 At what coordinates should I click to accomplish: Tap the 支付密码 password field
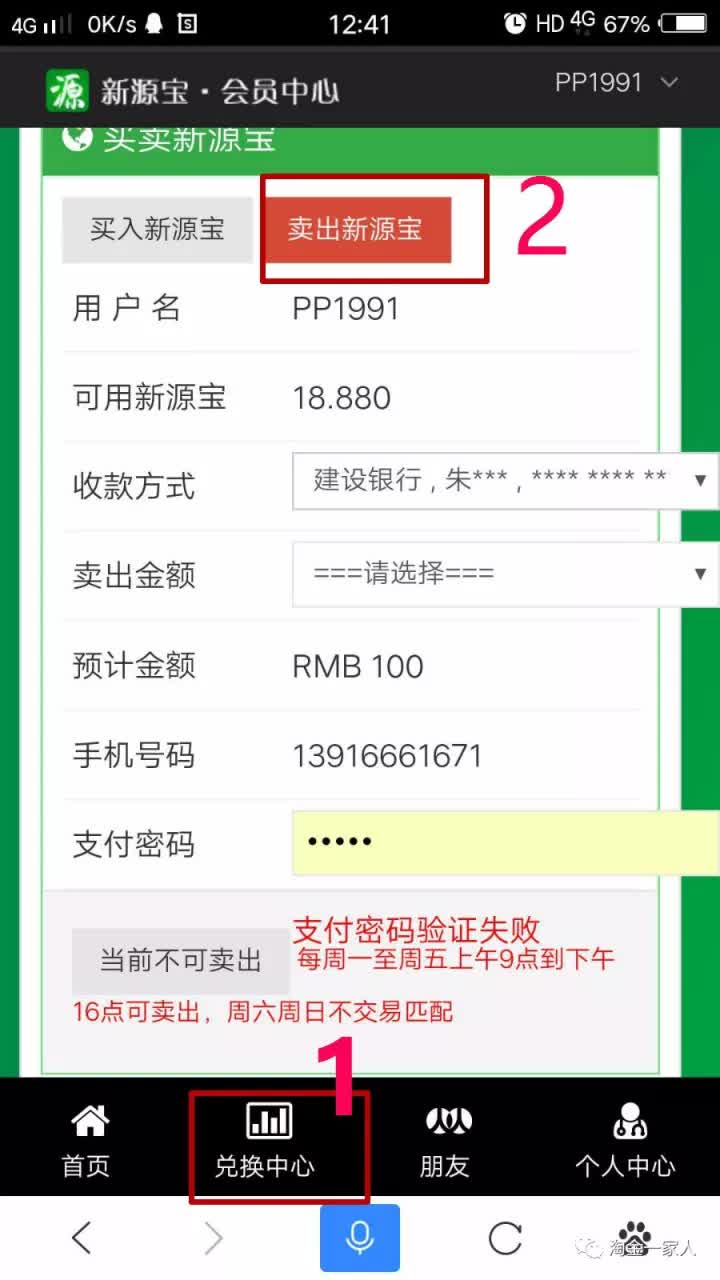click(x=506, y=843)
